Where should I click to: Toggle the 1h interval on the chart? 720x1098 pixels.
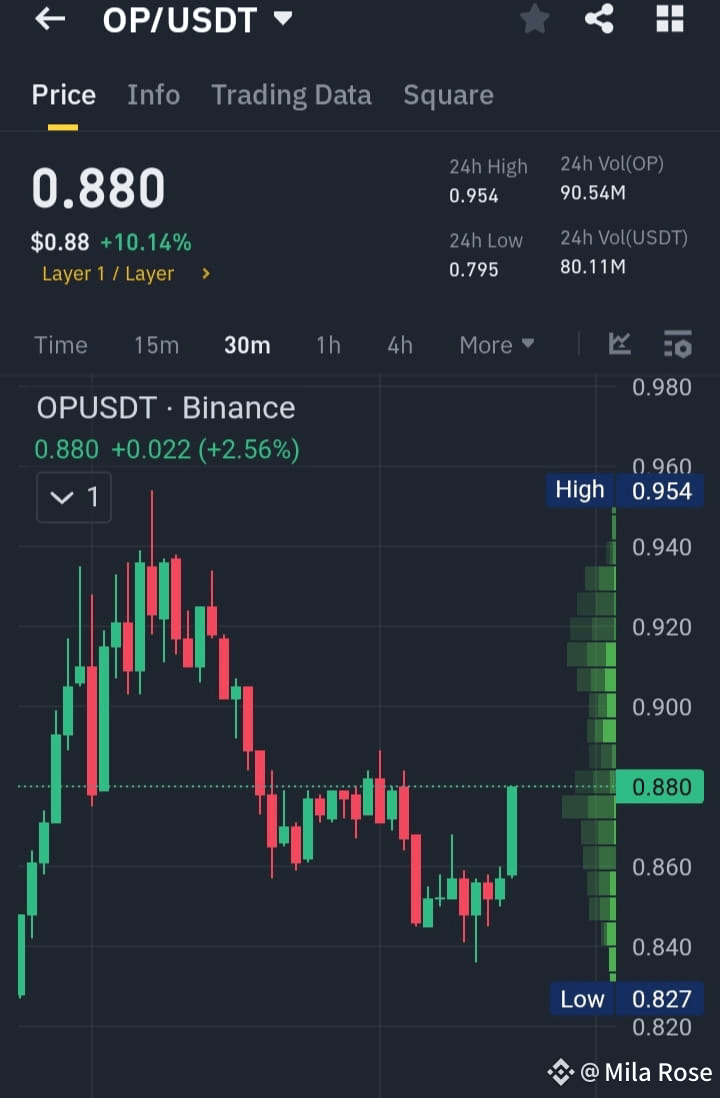pyautogui.click(x=327, y=344)
